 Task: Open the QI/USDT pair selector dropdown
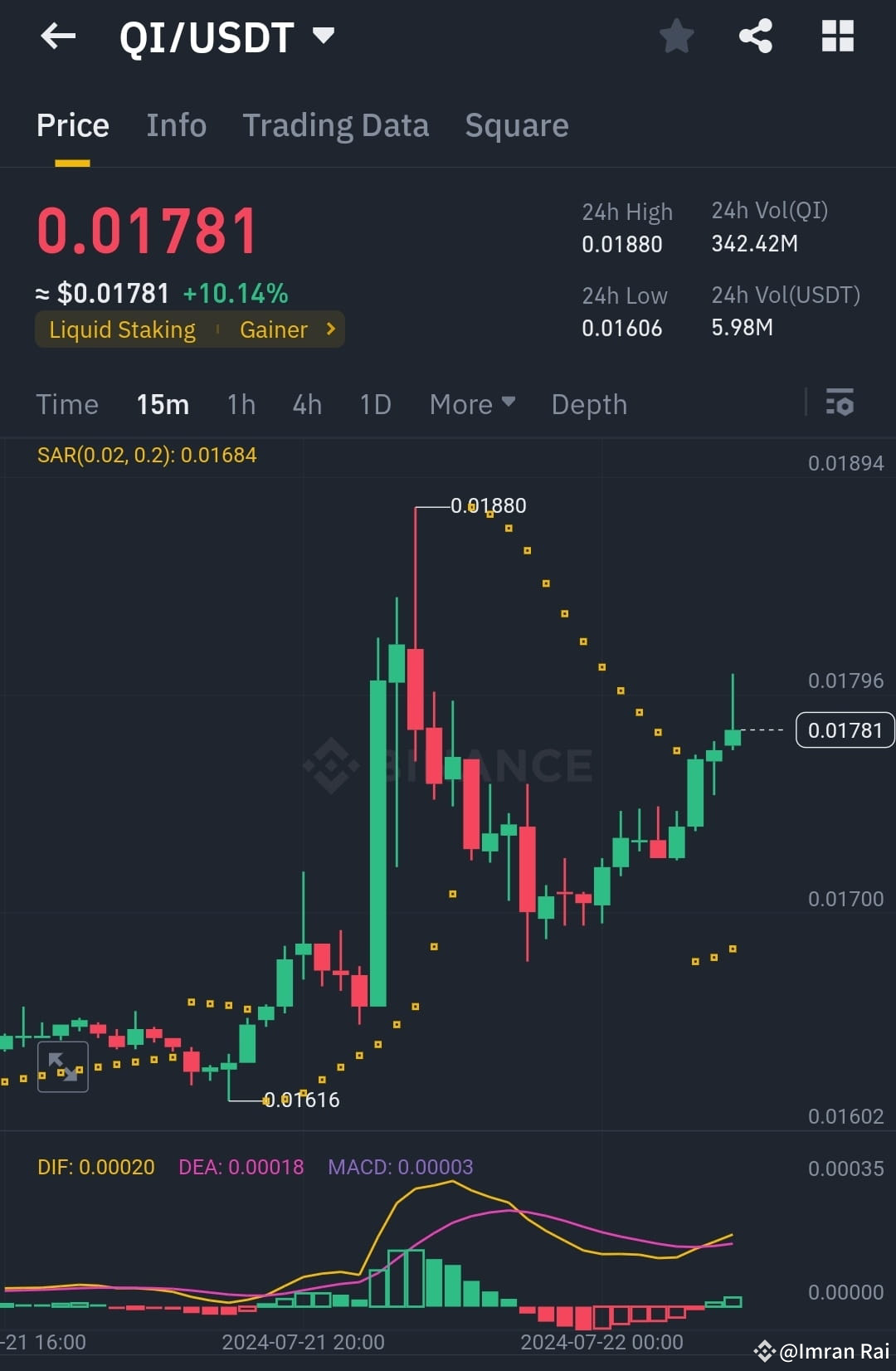click(x=323, y=36)
